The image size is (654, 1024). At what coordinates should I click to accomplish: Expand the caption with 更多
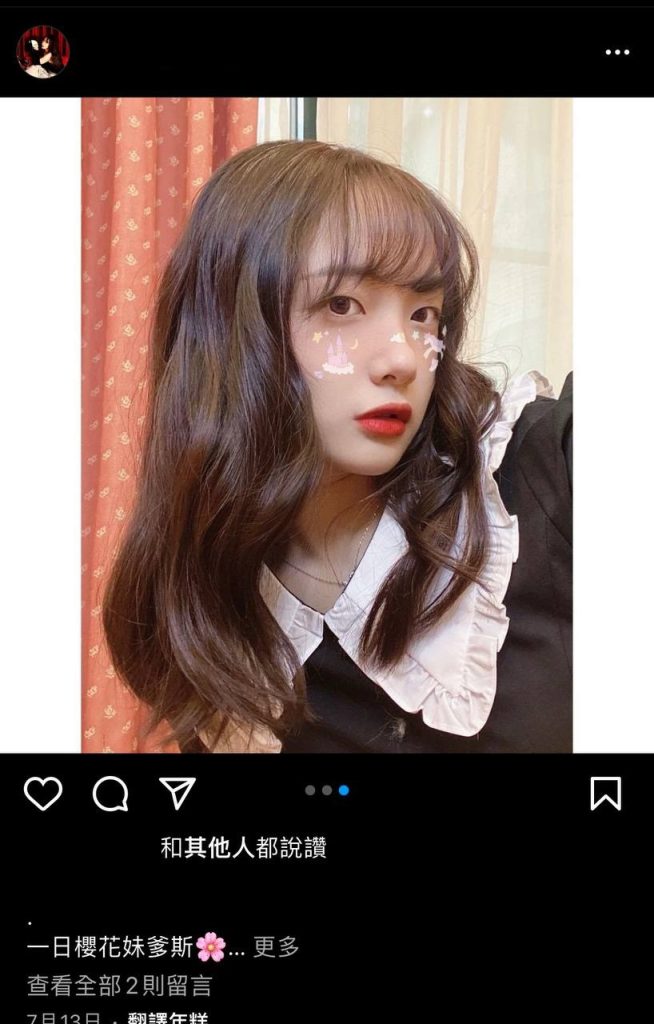[276, 946]
